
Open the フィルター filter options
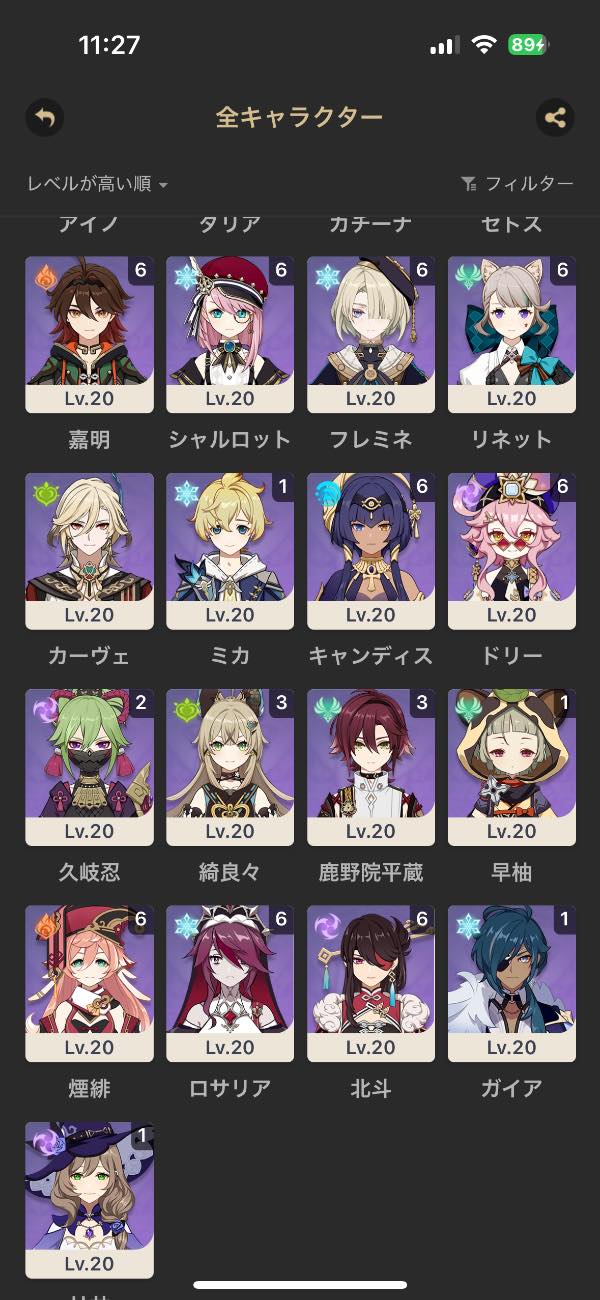click(x=517, y=183)
